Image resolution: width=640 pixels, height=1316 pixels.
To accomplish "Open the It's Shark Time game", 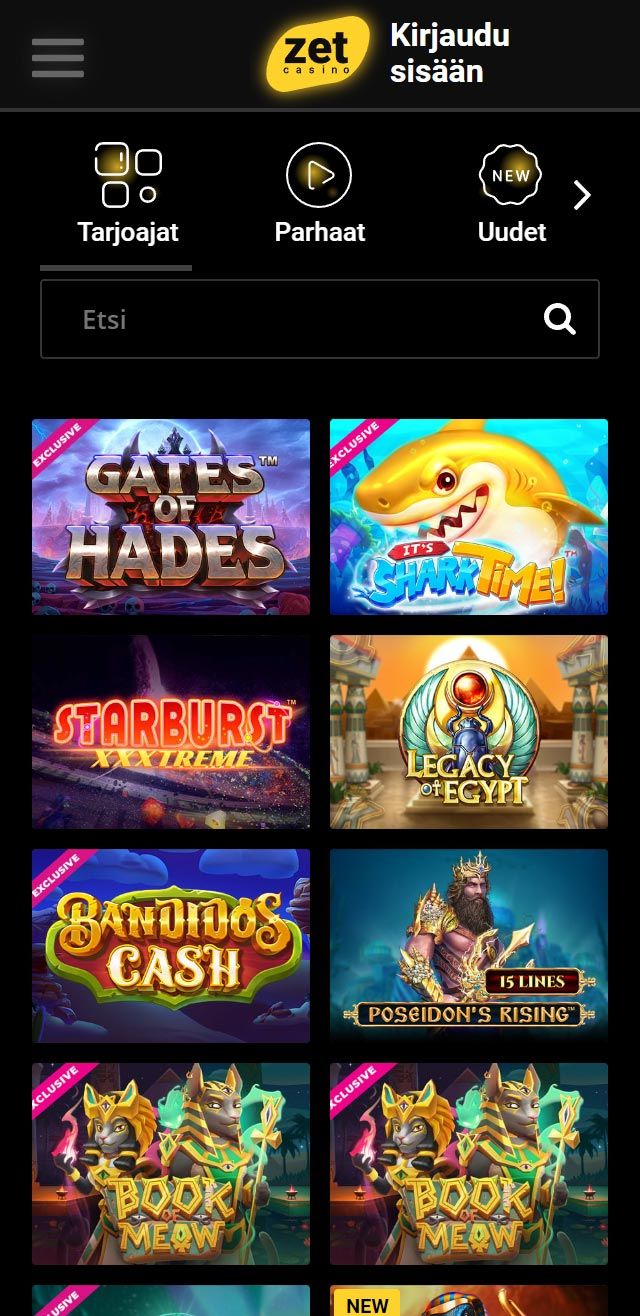I will [469, 516].
